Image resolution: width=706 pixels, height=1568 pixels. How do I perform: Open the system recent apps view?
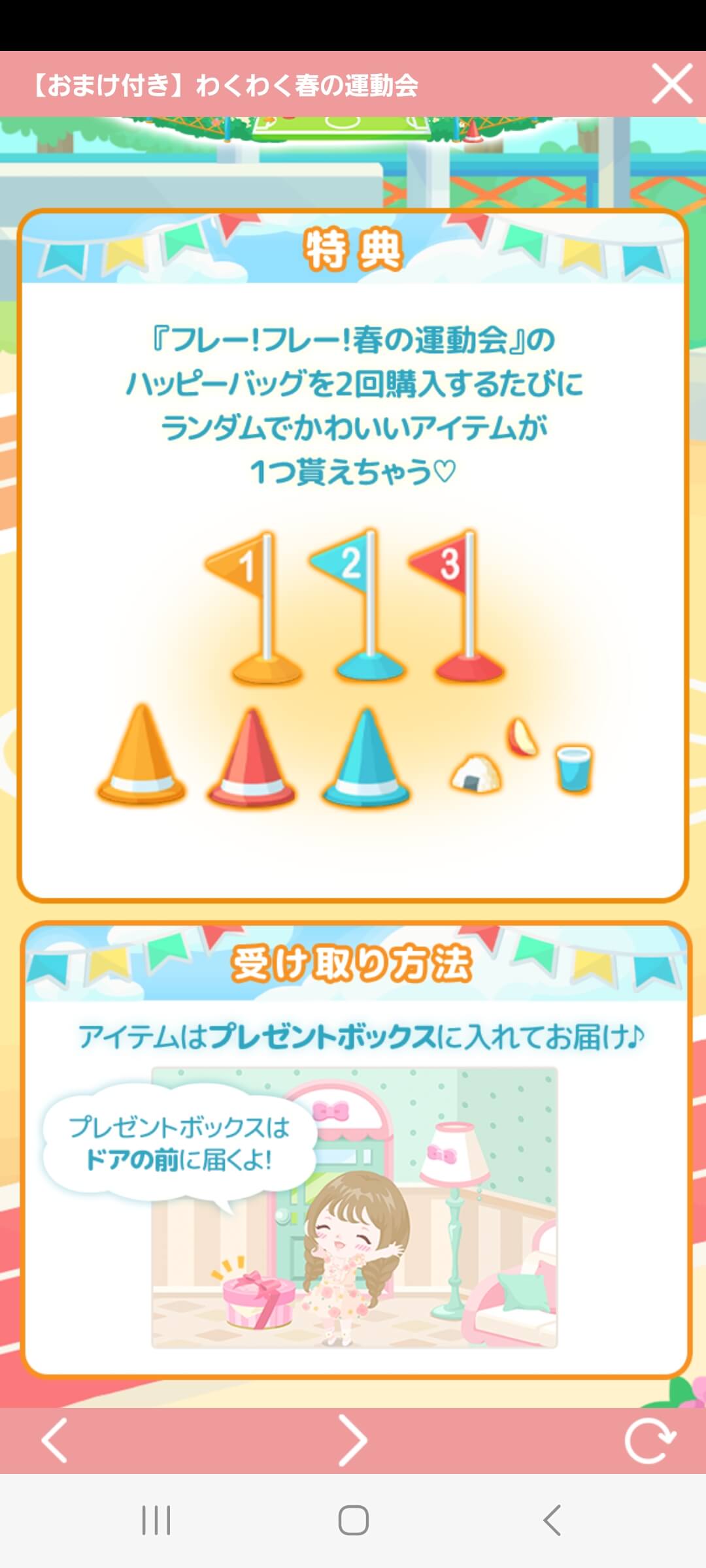tap(156, 1520)
